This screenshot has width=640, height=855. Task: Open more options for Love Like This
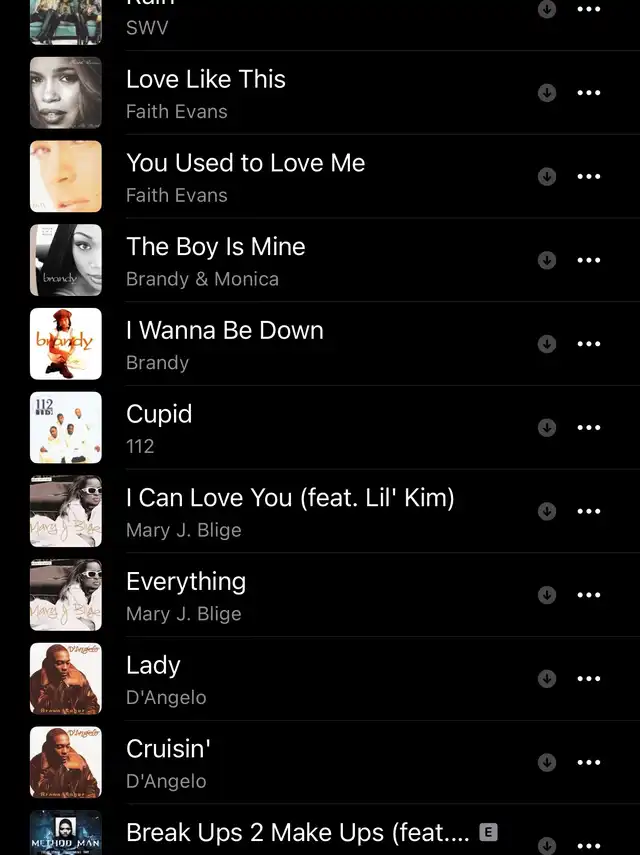pos(589,93)
